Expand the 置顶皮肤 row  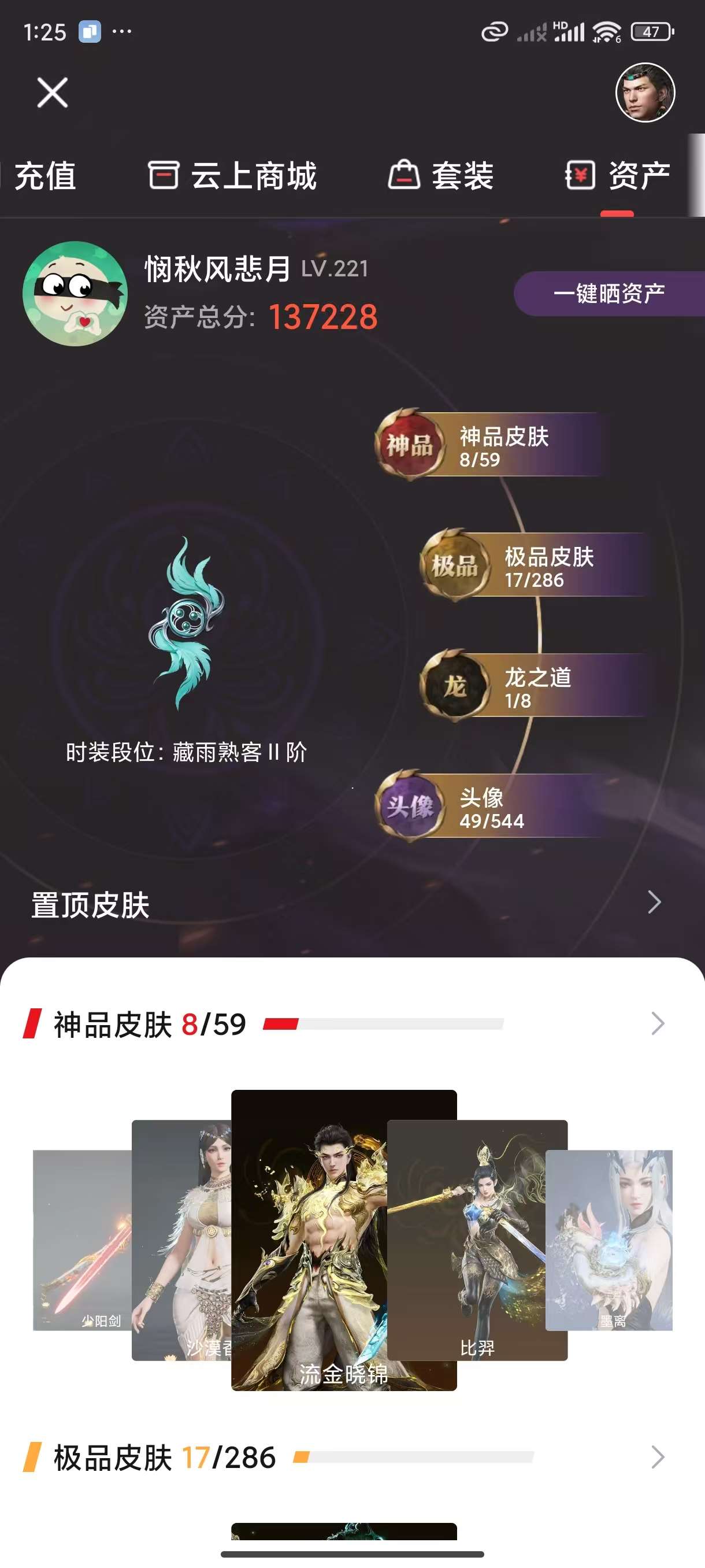[654, 902]
